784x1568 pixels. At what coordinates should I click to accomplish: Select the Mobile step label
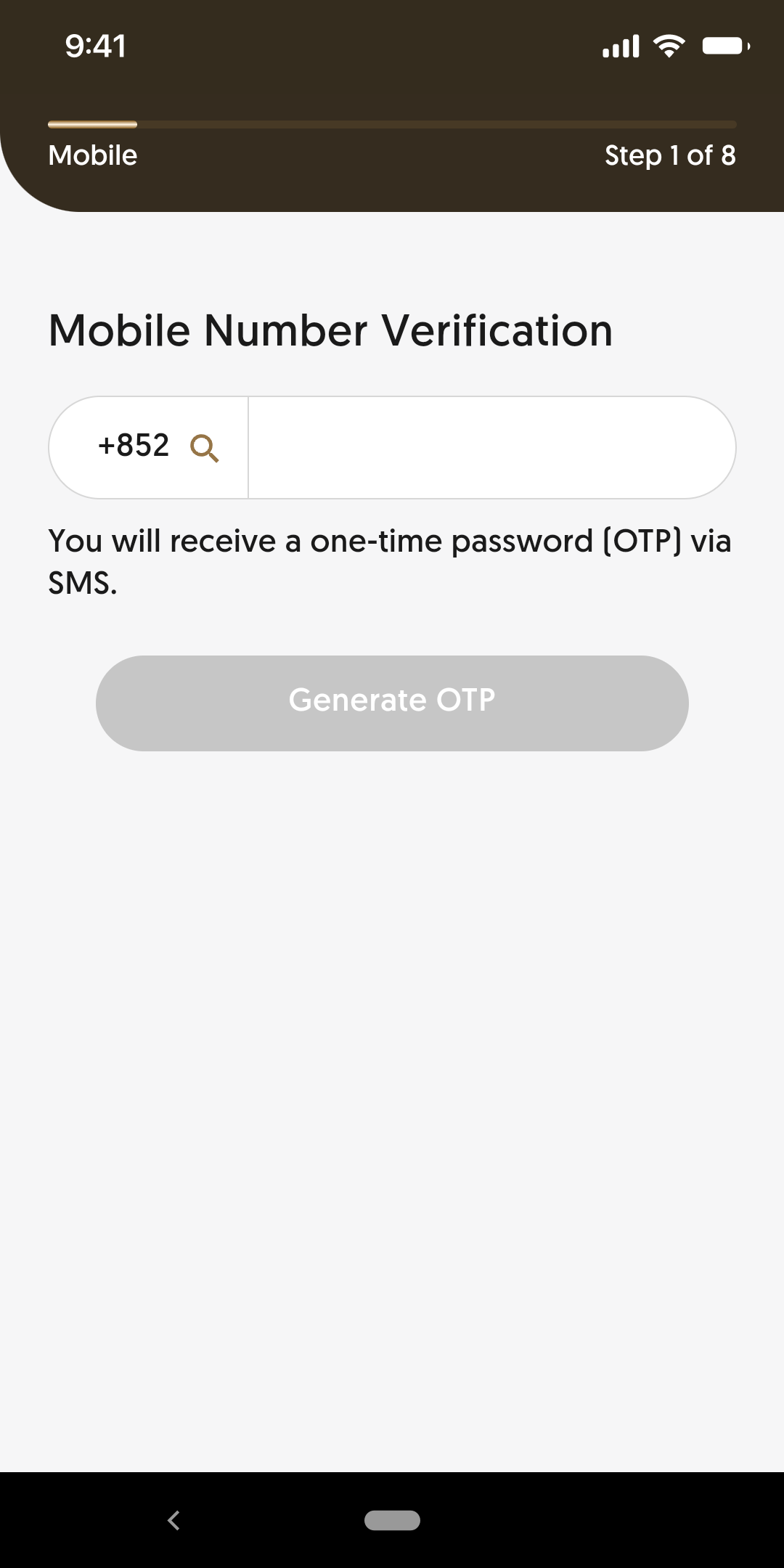click(92, 155)
